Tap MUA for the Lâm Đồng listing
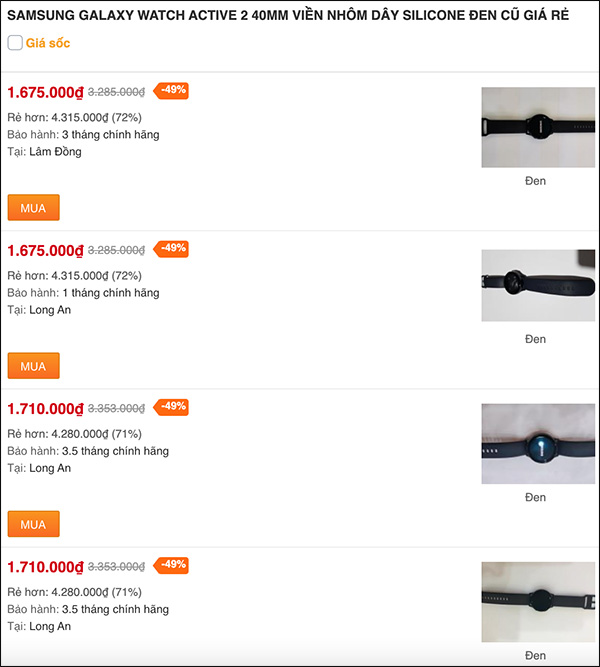Image resolution: width=600 pixels, height=667 pixels. point(33,207)
